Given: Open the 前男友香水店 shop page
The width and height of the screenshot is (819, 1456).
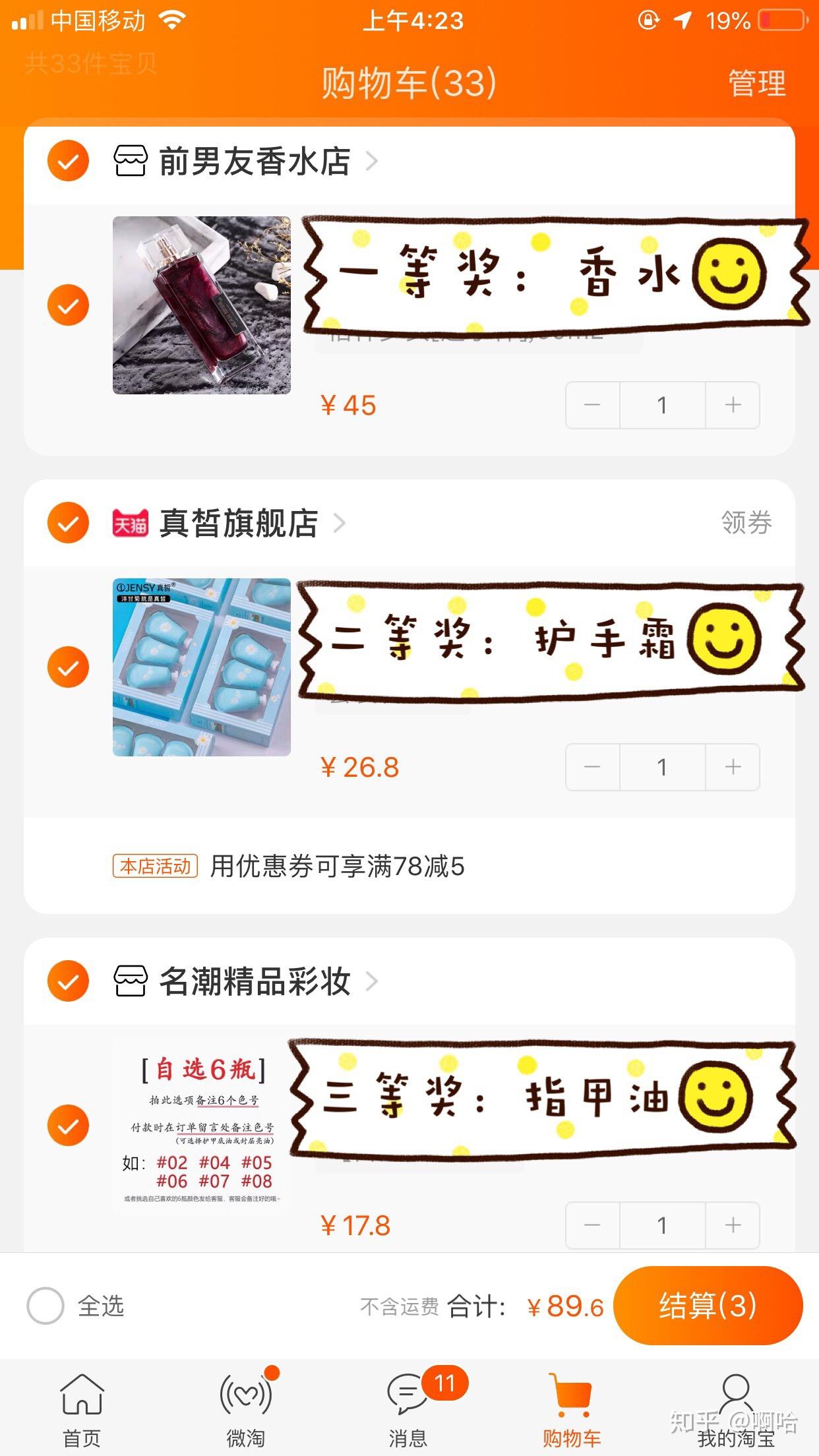Looking at the screenshot, I should pos(255,162).
